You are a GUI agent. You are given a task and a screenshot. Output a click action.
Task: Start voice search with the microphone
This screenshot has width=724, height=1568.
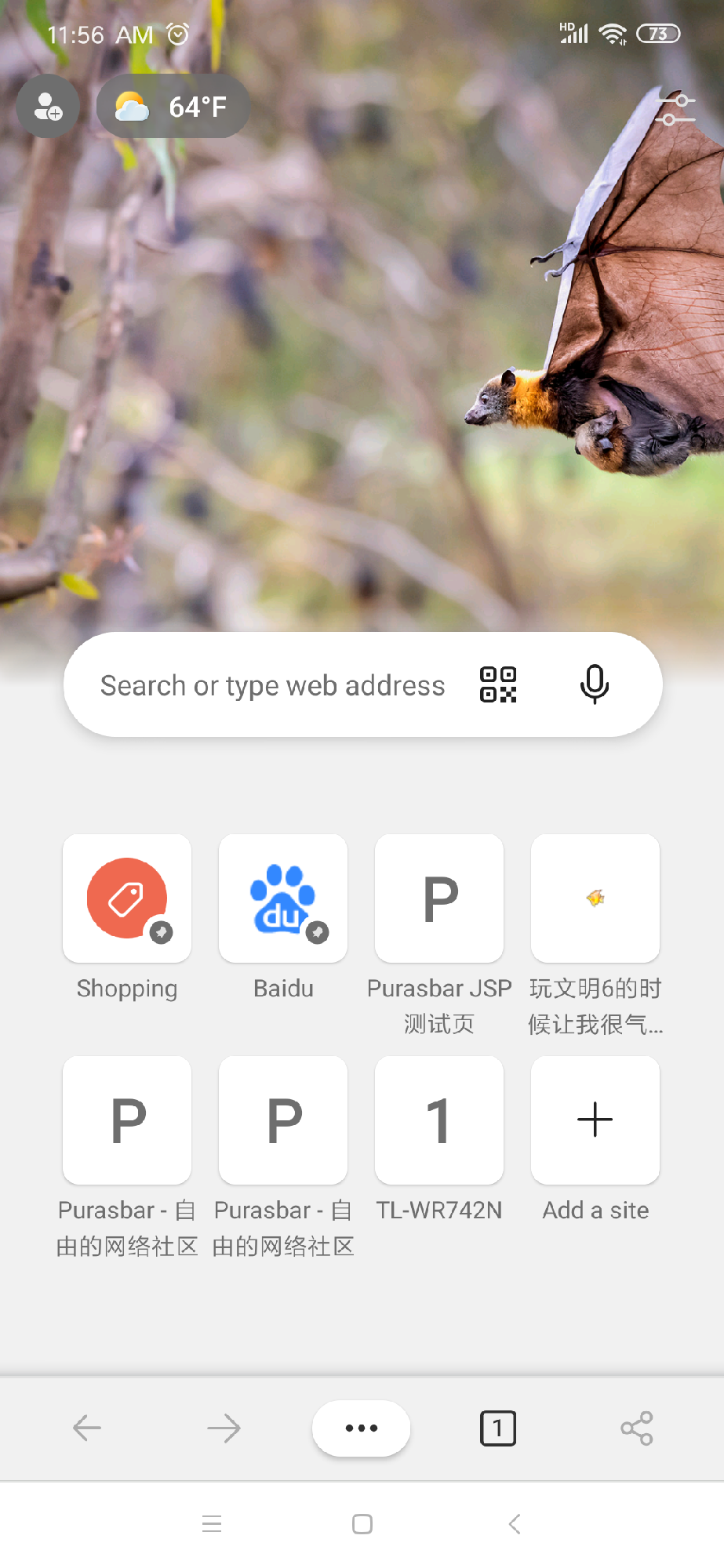click(x=595, y=684)
